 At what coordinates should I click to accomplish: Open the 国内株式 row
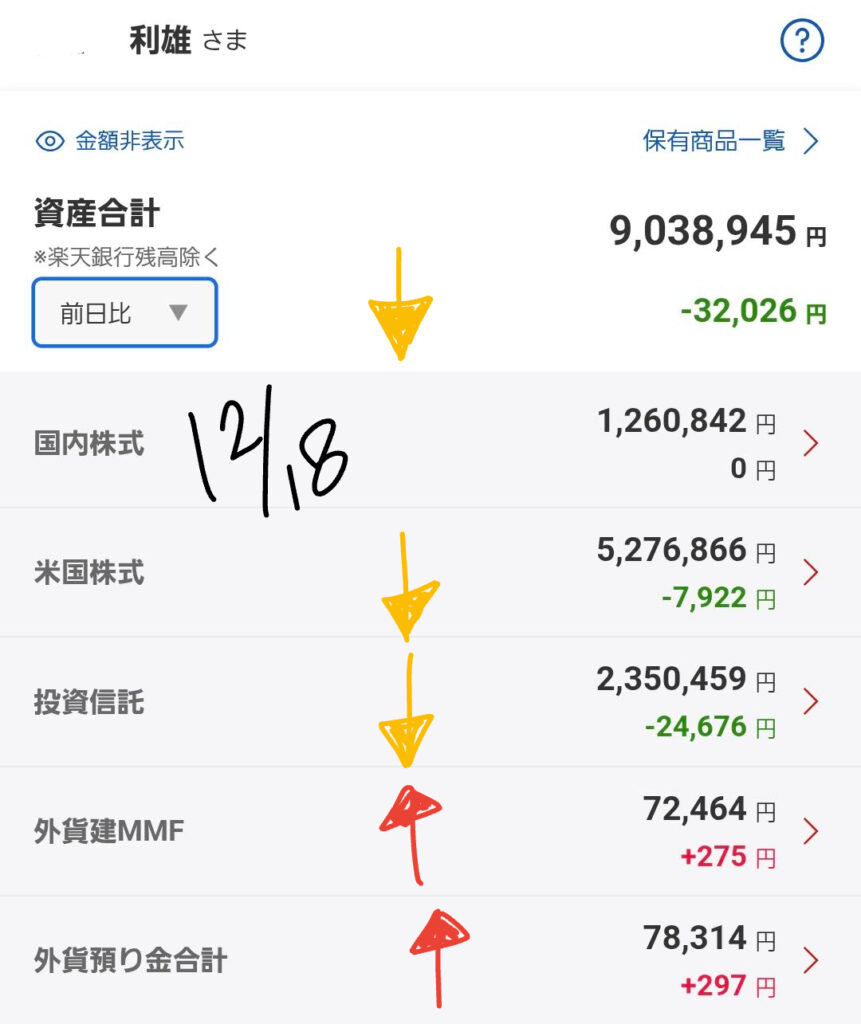[x=430, y=443]
